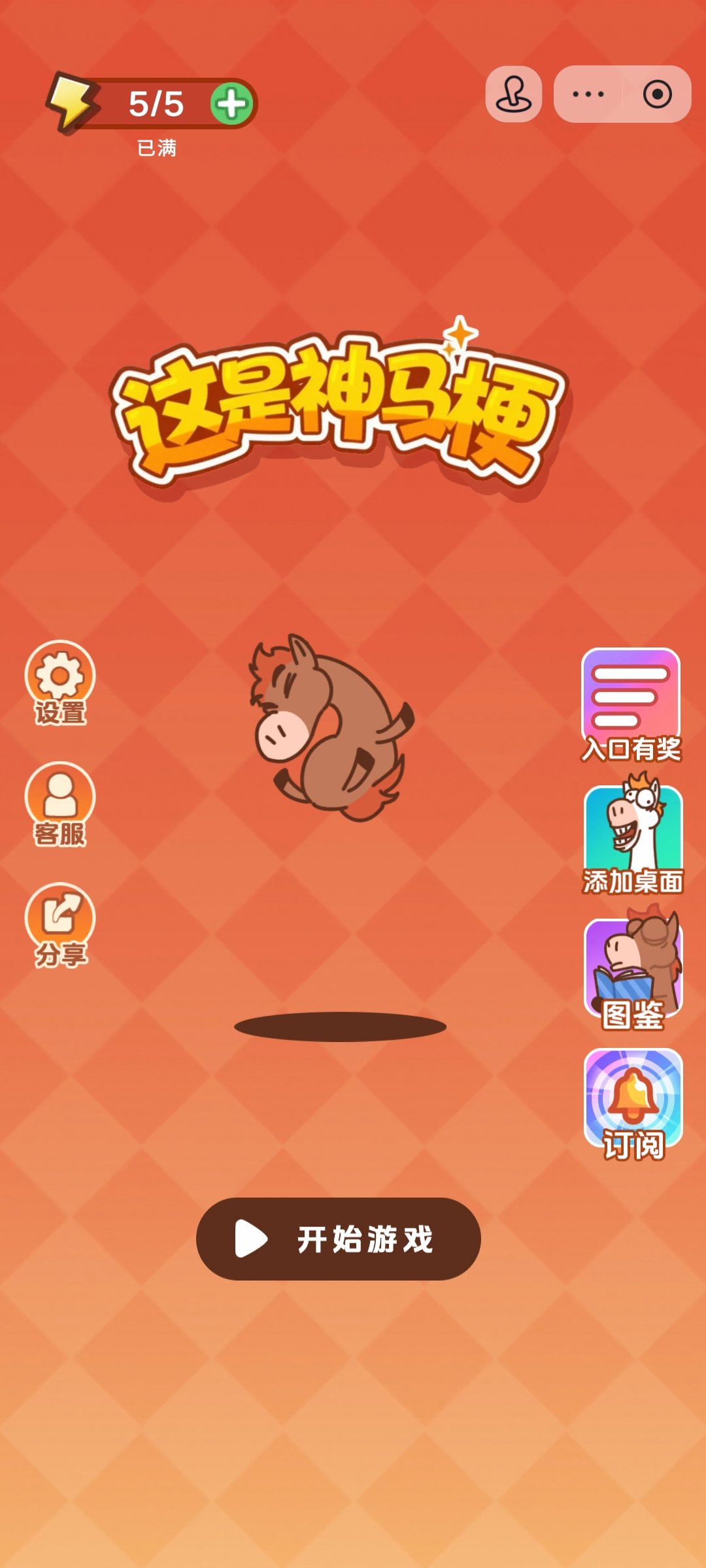The width and height of the screenshot is (706, 1568).
Task: Start the game with 开始游戏
Action: click(x=339, y=1239)
